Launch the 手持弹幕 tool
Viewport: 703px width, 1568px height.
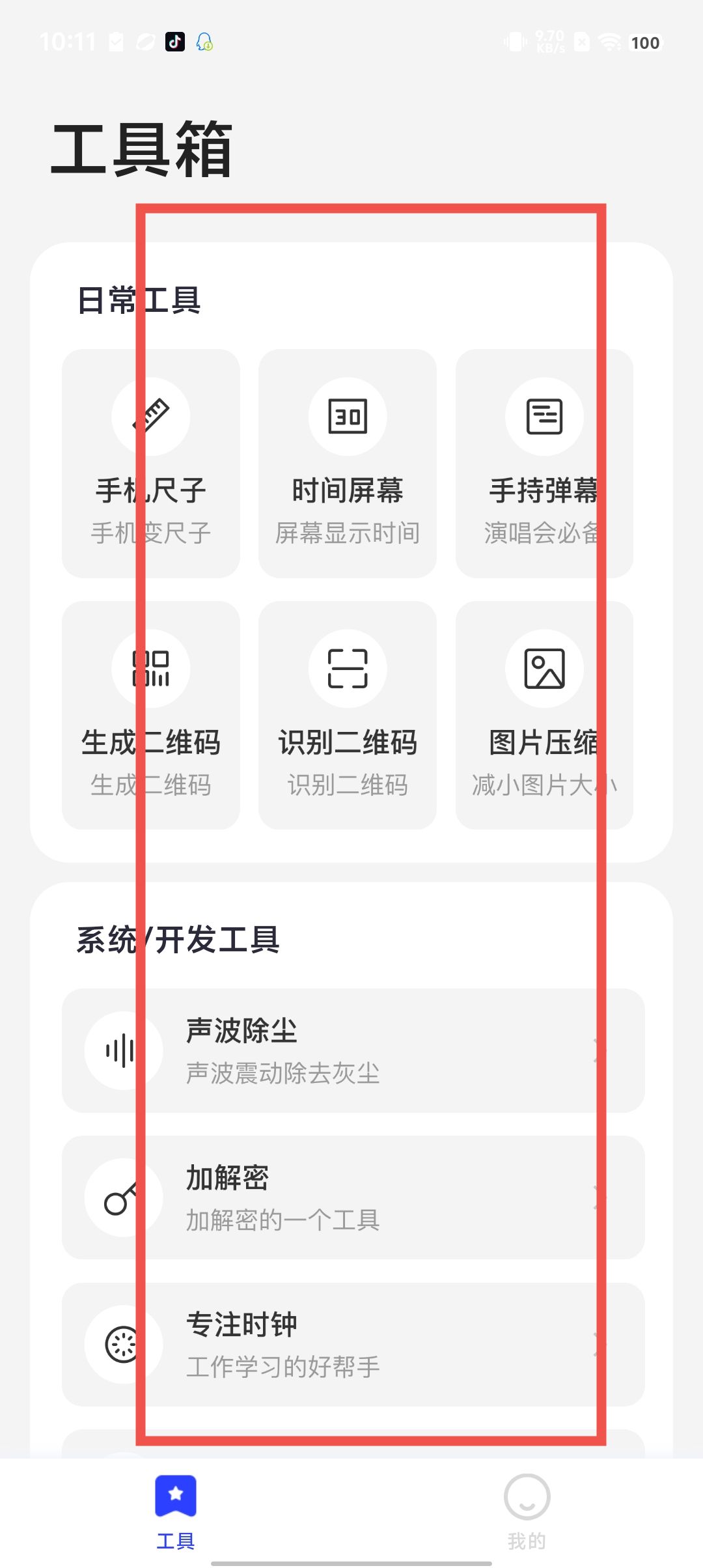tap(544, 463)
